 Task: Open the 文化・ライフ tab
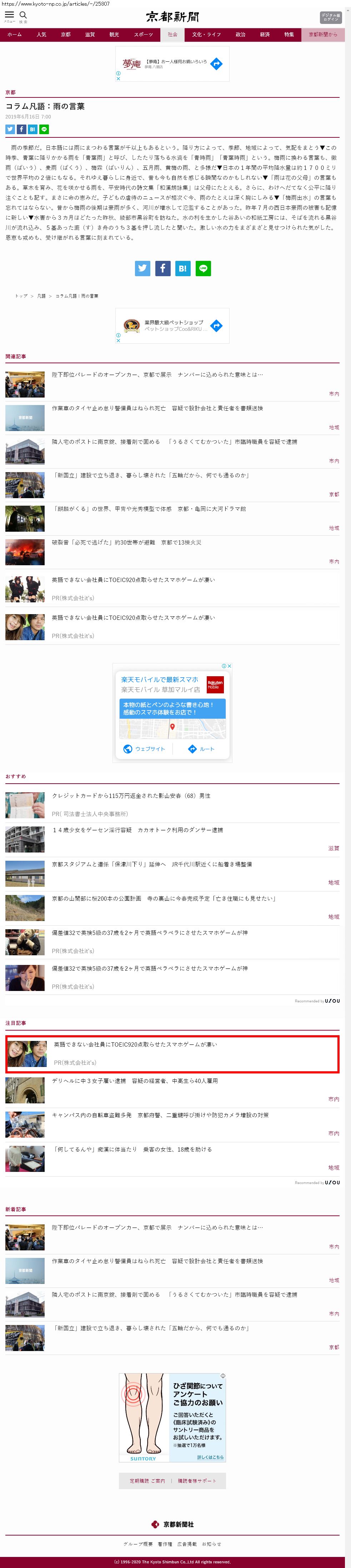tap(206, 35)
